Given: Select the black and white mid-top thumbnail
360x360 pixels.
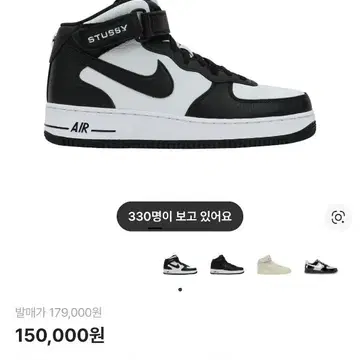Looking at the screenshot, I should pyautogui.click(x=180, y=265).
